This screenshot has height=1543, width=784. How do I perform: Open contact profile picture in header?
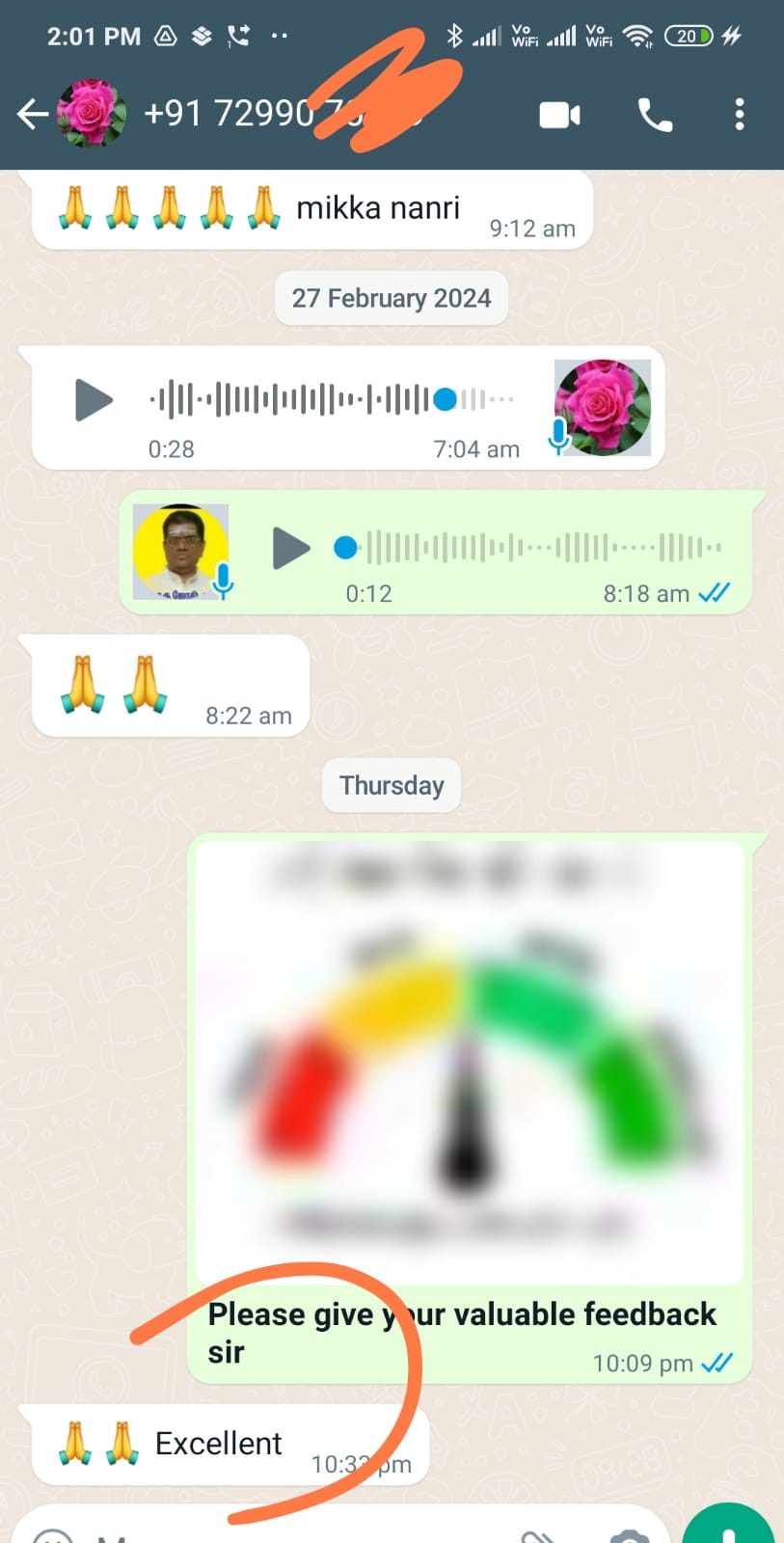(92, 115)
